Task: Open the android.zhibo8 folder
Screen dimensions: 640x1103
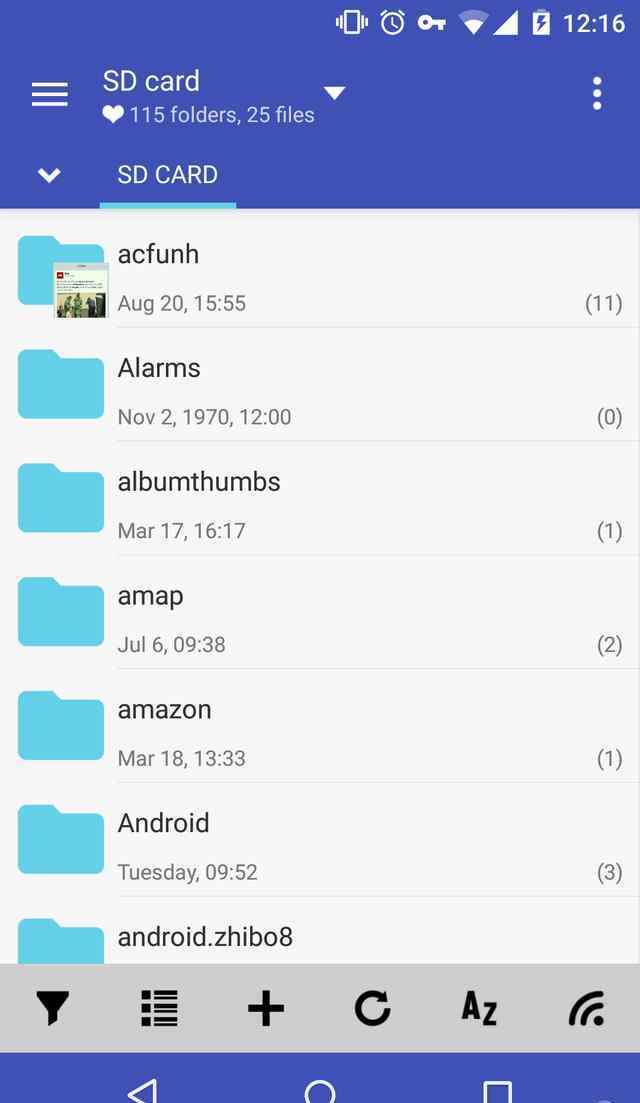Action: (x=320, y=938)
